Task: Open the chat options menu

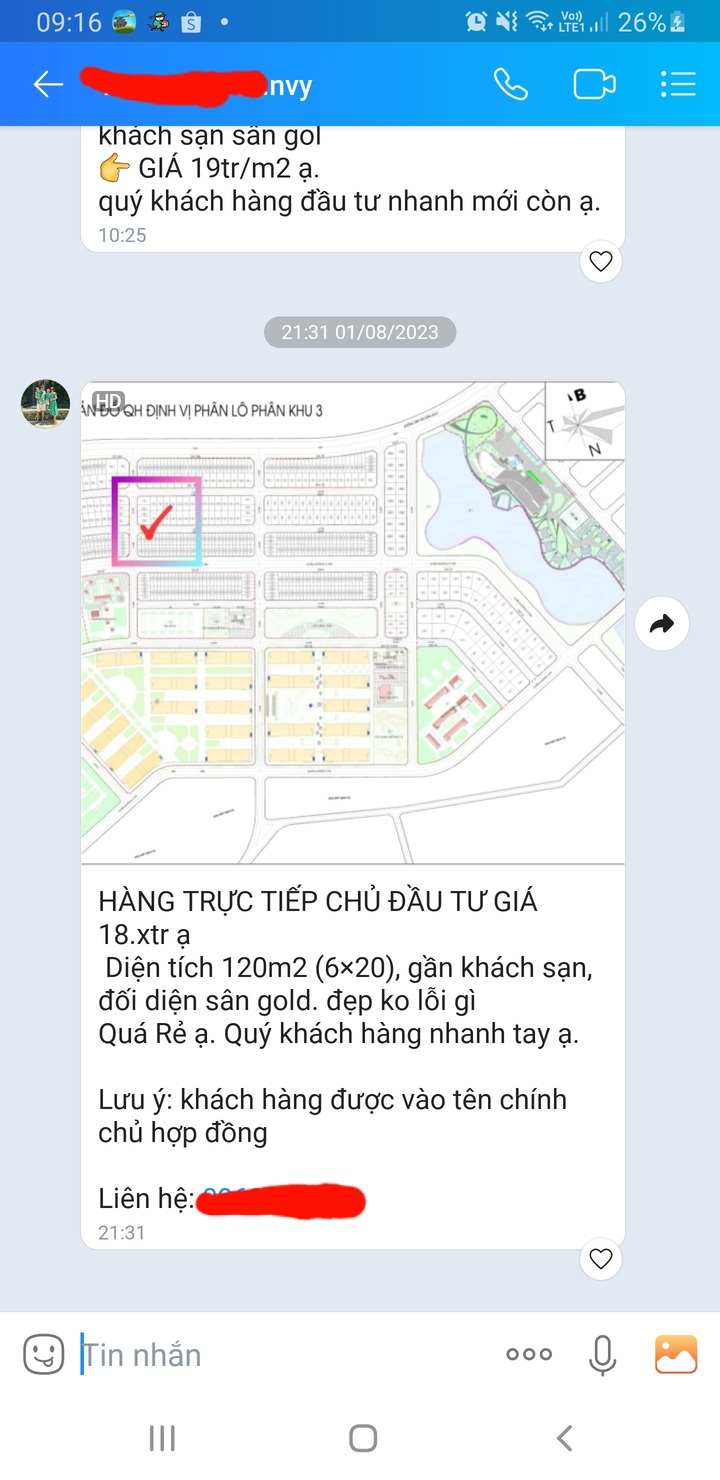Action: (x=677, y=85)
